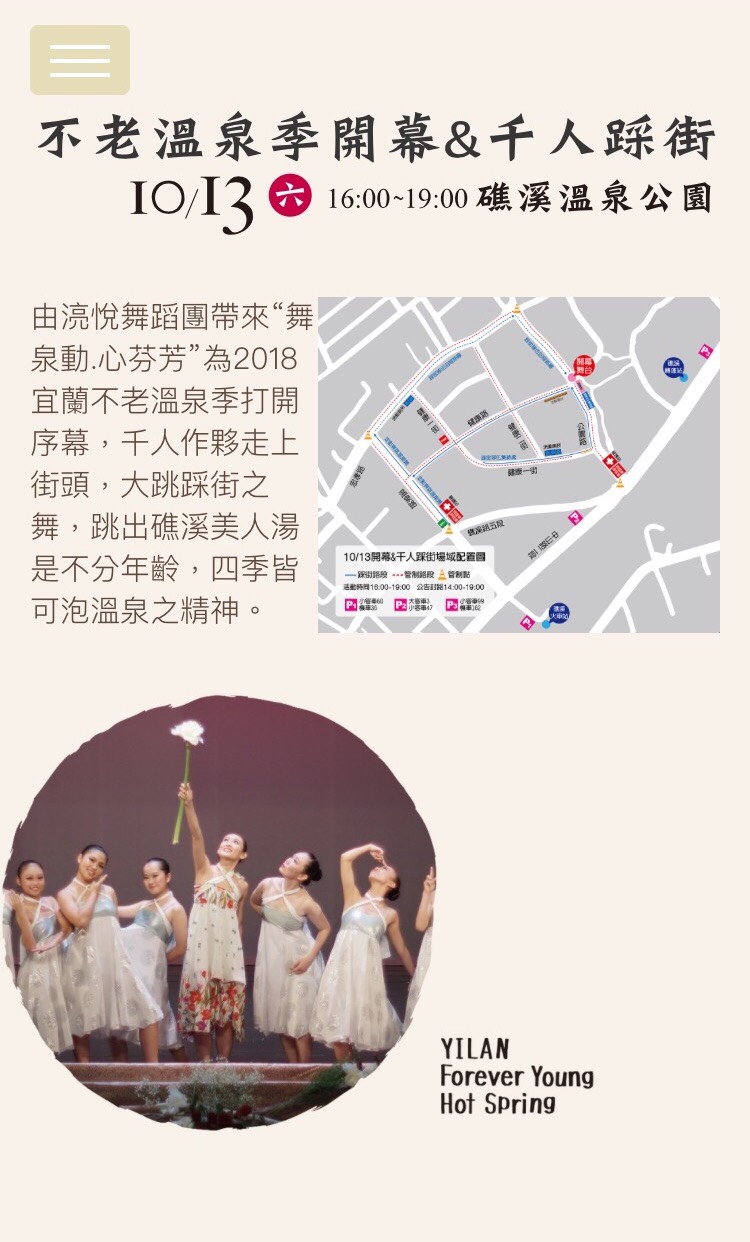Enlarge the parade route map image
750x1242 pixels.
click(518, 465)
